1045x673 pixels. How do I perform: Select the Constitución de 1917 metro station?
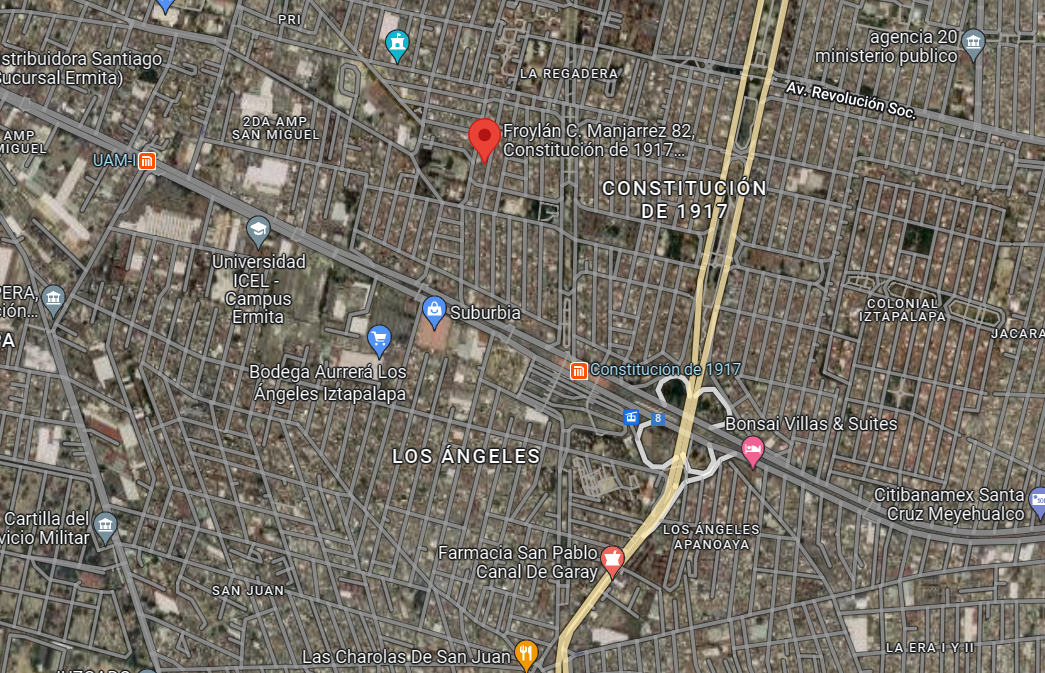point(578,370)
